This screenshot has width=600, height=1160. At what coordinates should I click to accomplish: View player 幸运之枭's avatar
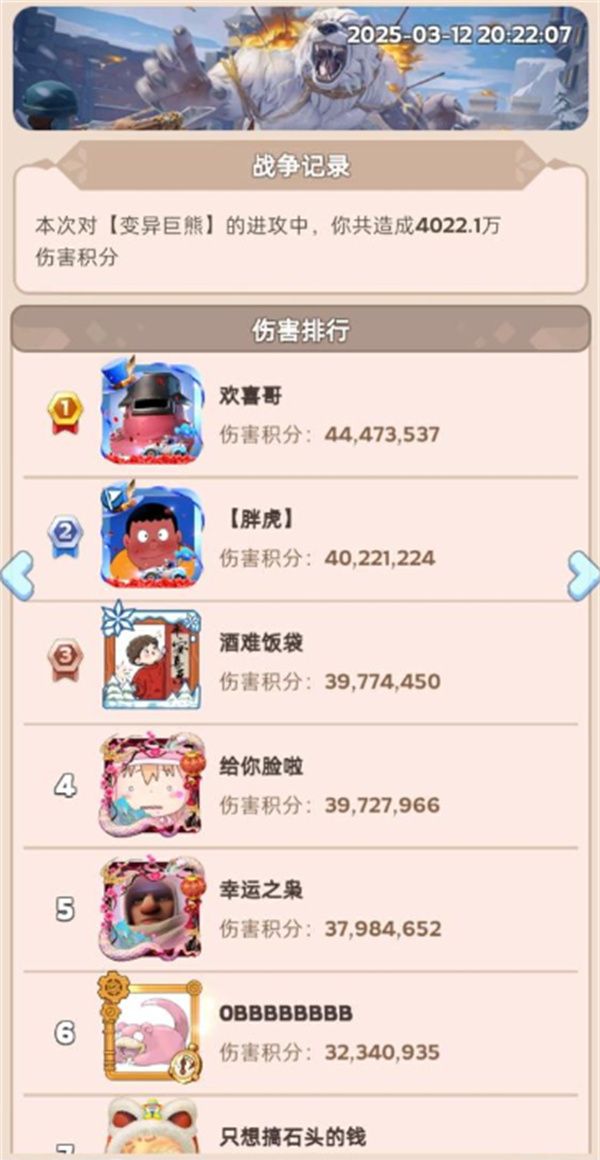click(x=151, y=907)
